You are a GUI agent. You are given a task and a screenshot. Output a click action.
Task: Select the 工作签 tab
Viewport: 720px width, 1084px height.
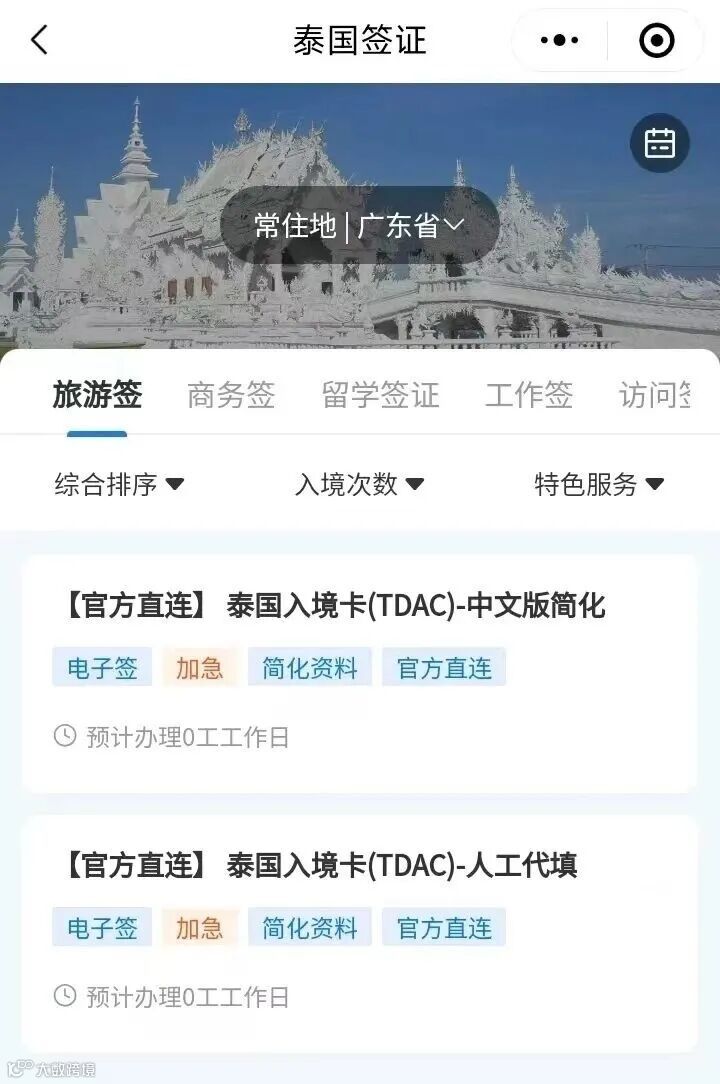click(528, 396)
